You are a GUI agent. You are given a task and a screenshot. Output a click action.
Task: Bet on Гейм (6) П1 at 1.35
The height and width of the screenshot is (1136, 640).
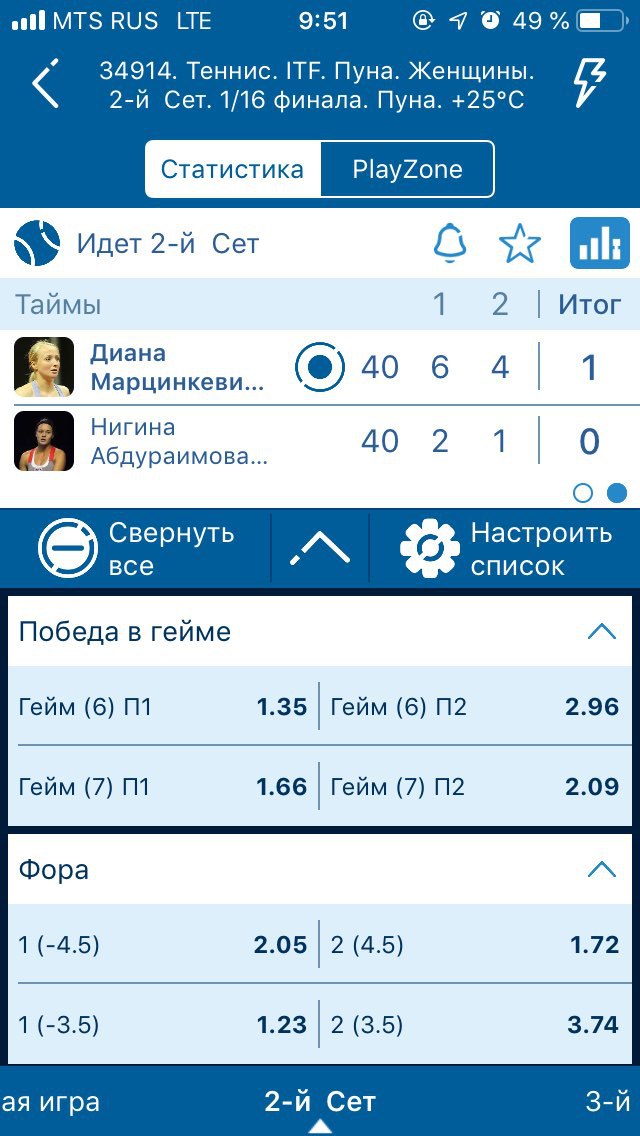click(163, 706)
